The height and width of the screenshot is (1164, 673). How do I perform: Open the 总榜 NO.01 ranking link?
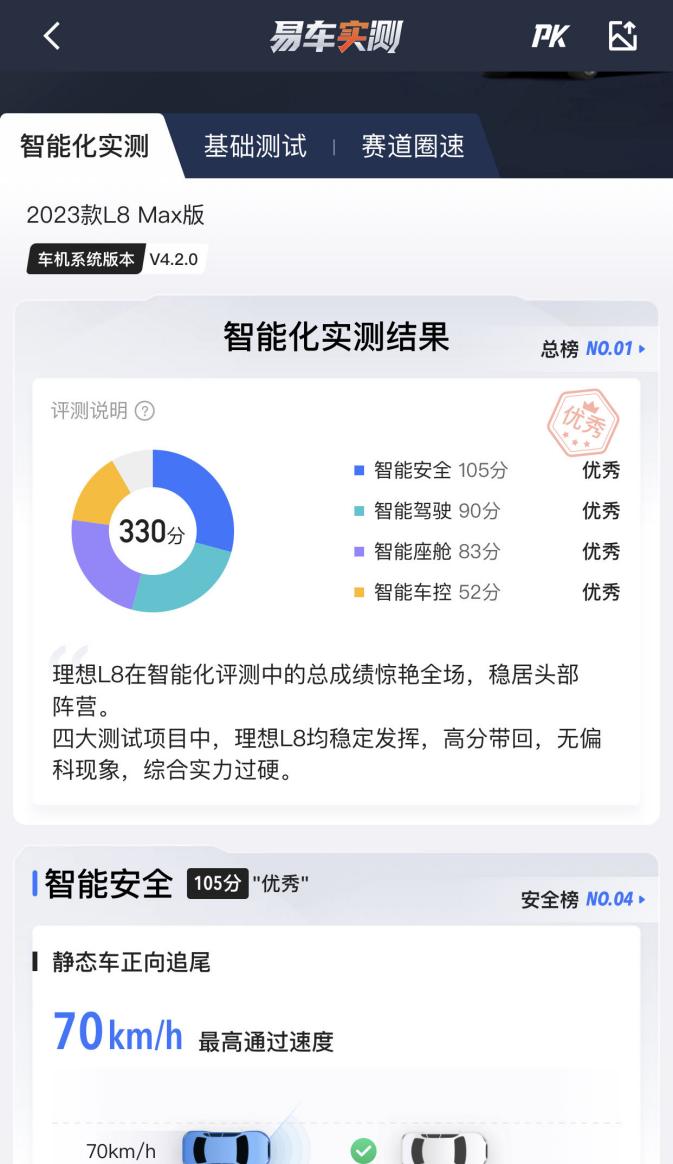593,349
